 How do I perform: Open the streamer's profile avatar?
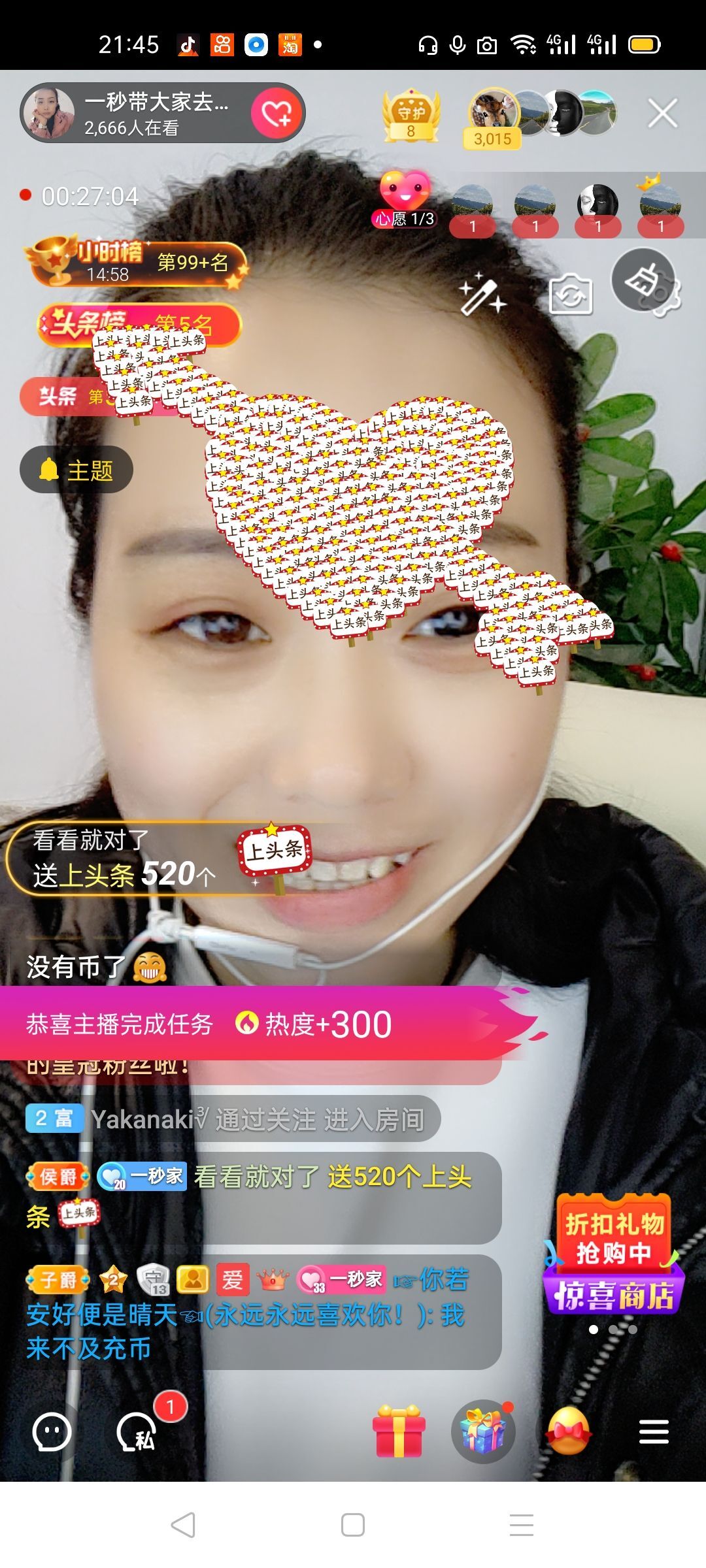click(x=48, y=114)
